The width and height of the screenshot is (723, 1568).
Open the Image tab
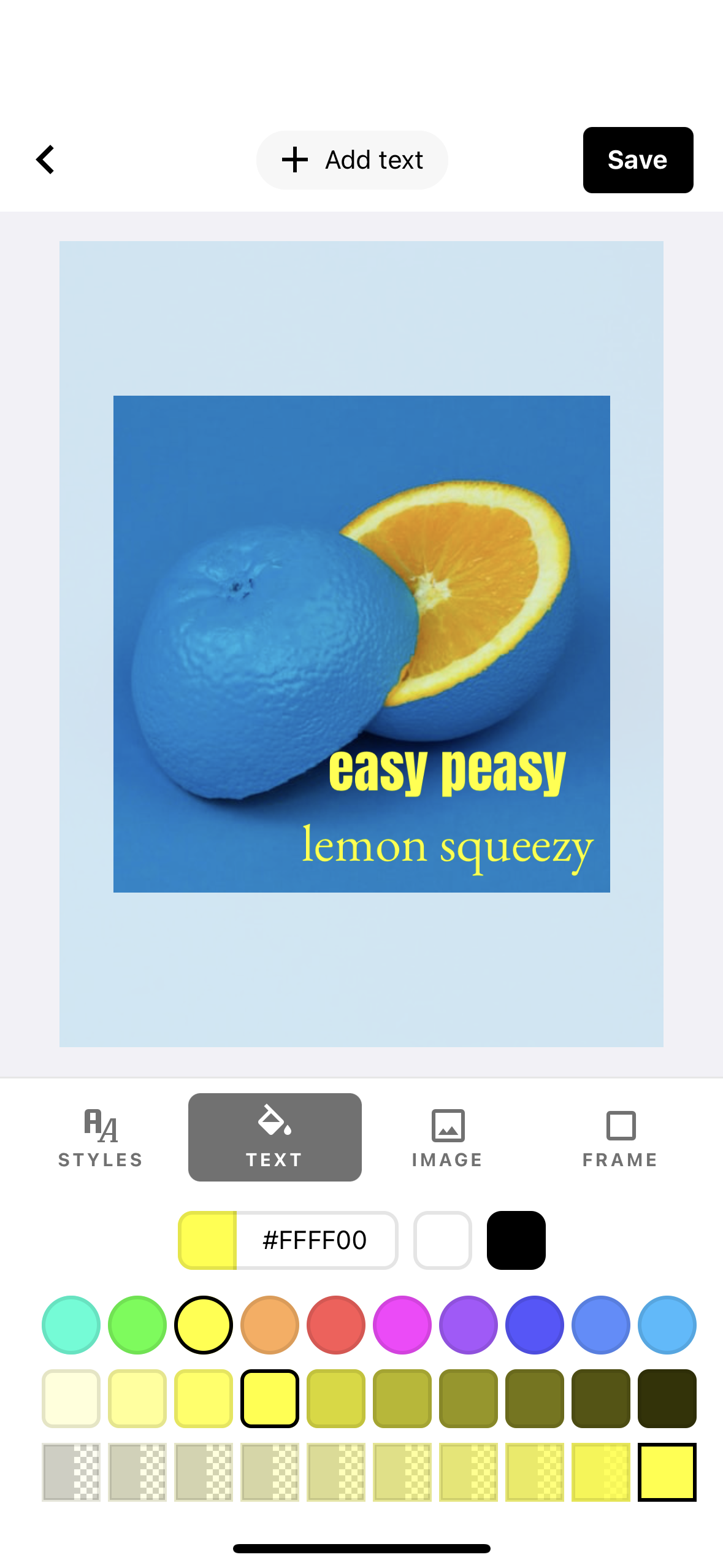click(448, 1137)
